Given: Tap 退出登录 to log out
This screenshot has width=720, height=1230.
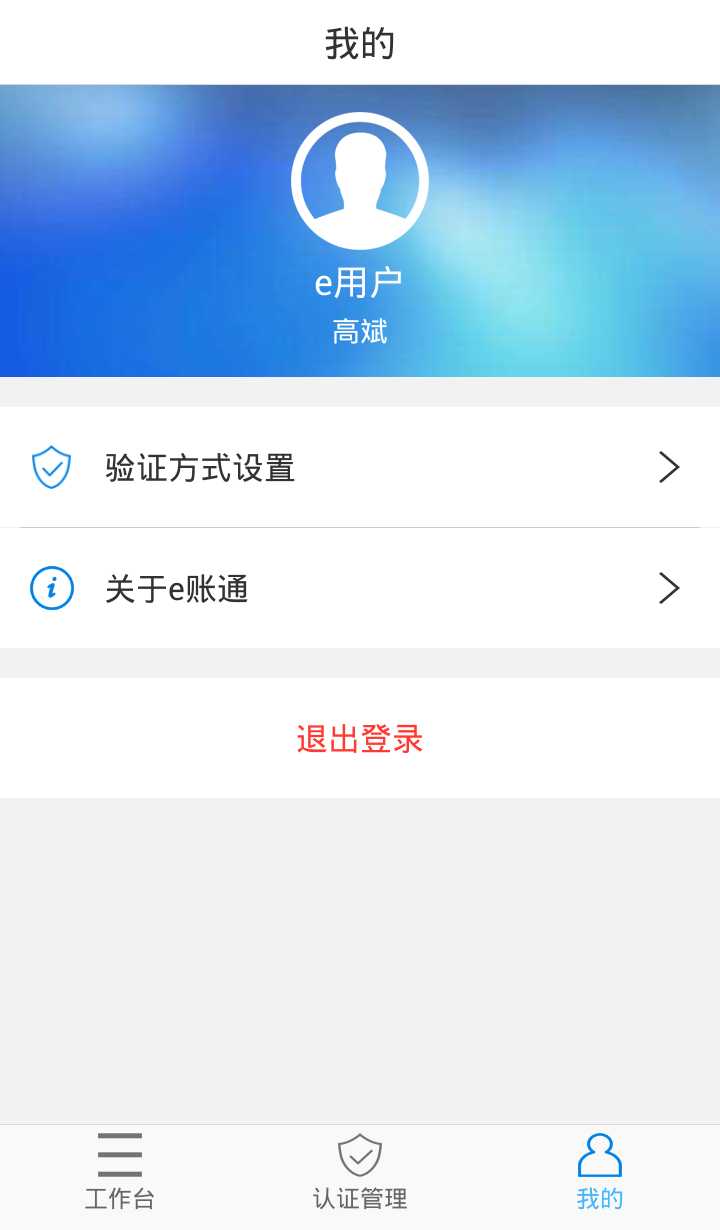Looking at the screenshot, I should click(360, 739).
